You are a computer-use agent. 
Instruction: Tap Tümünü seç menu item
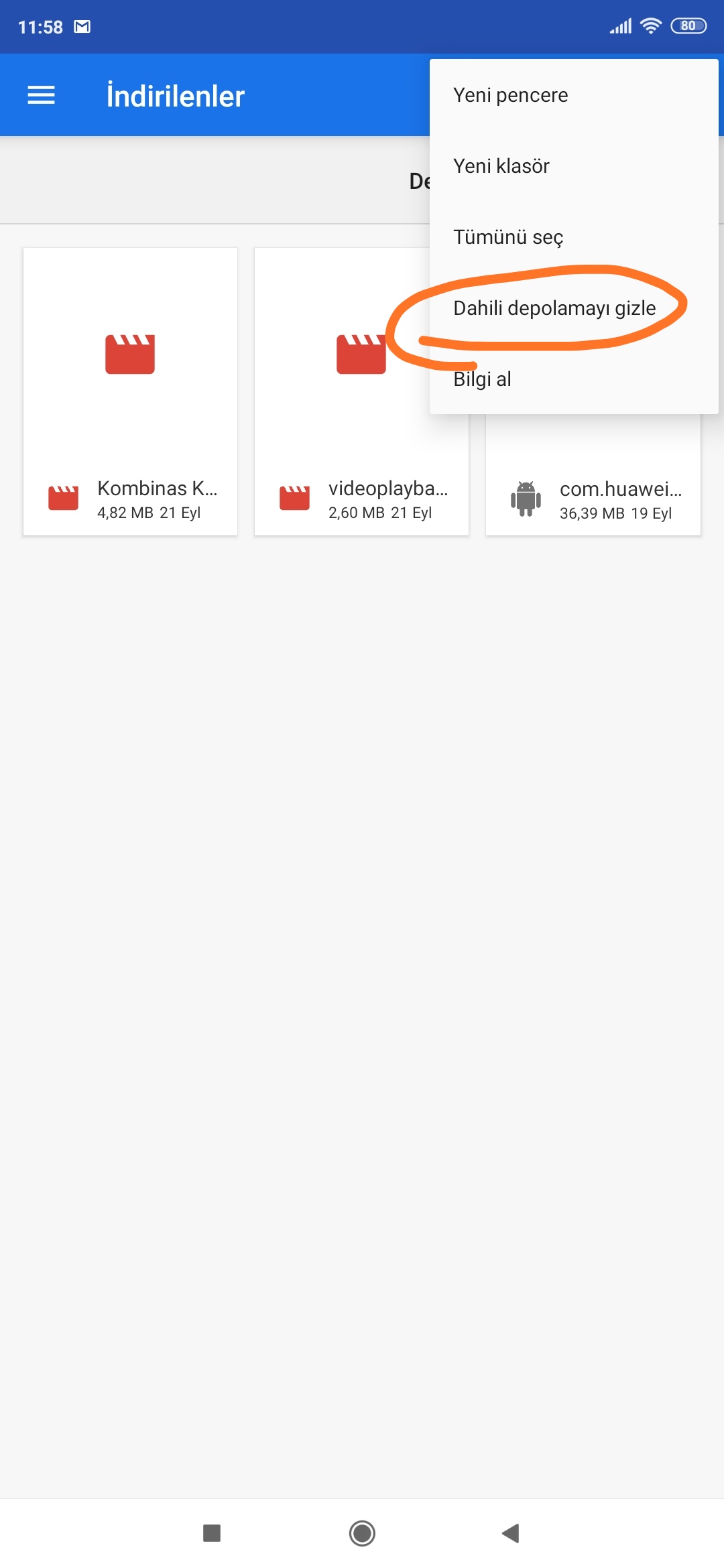click(x=507, y=237)
